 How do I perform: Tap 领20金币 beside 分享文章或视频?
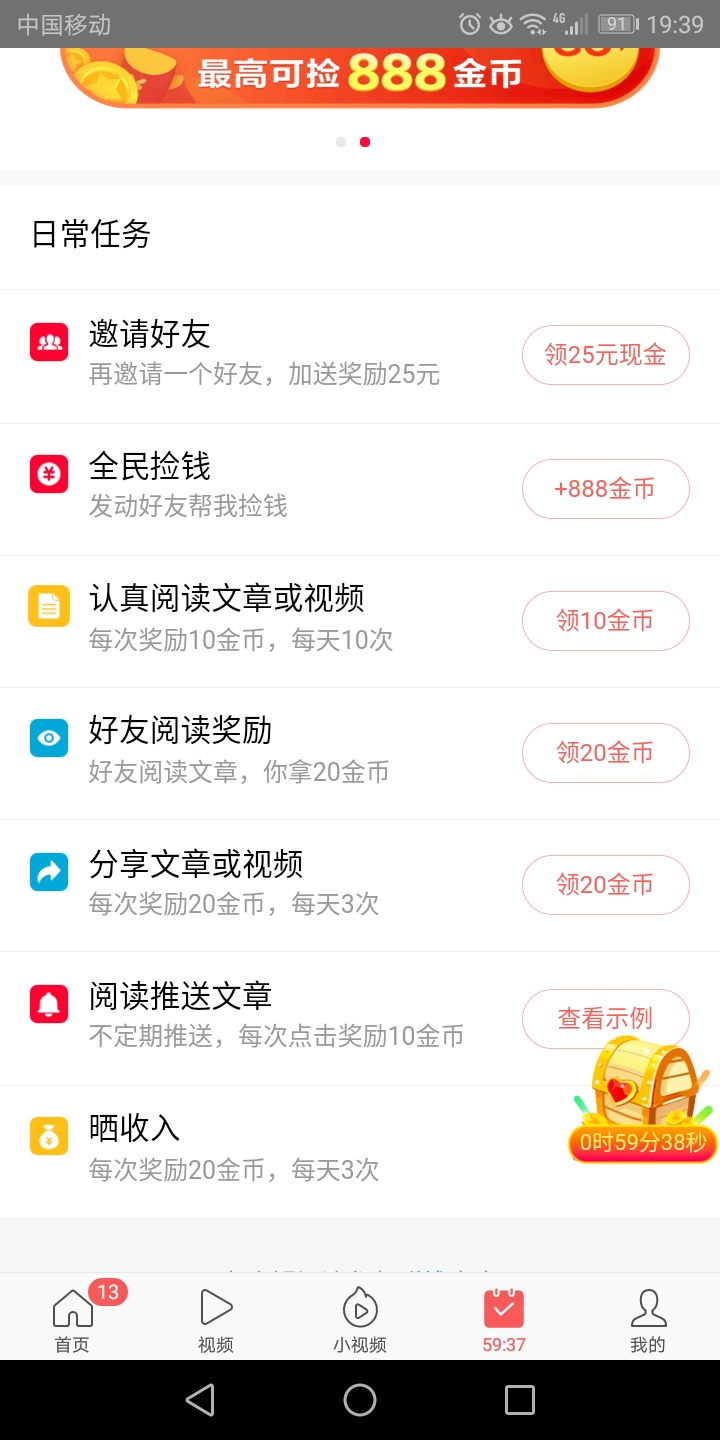point(605,885)
